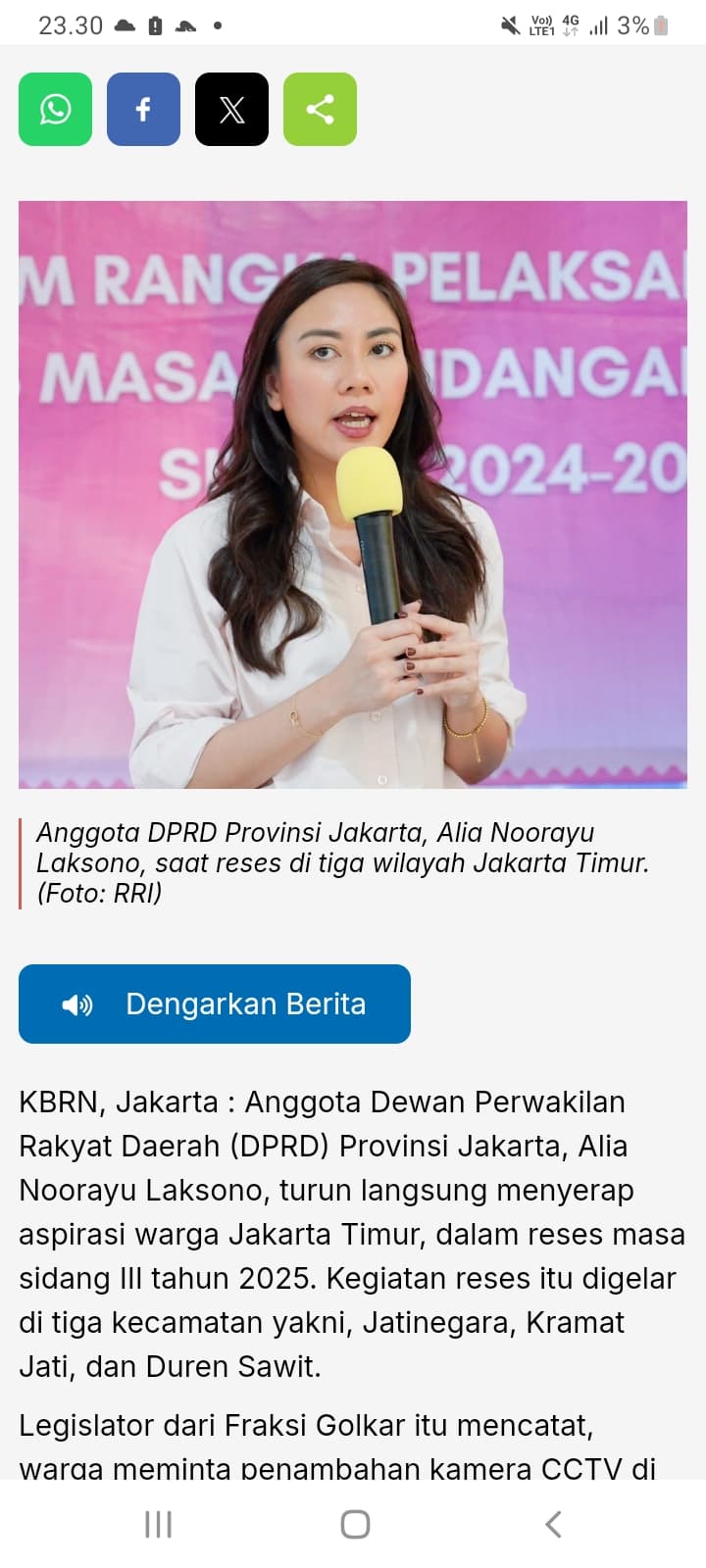Viewport: 706px width, 1568px height.
Task: Open the Recents overview button
Action: point(157,1524)
